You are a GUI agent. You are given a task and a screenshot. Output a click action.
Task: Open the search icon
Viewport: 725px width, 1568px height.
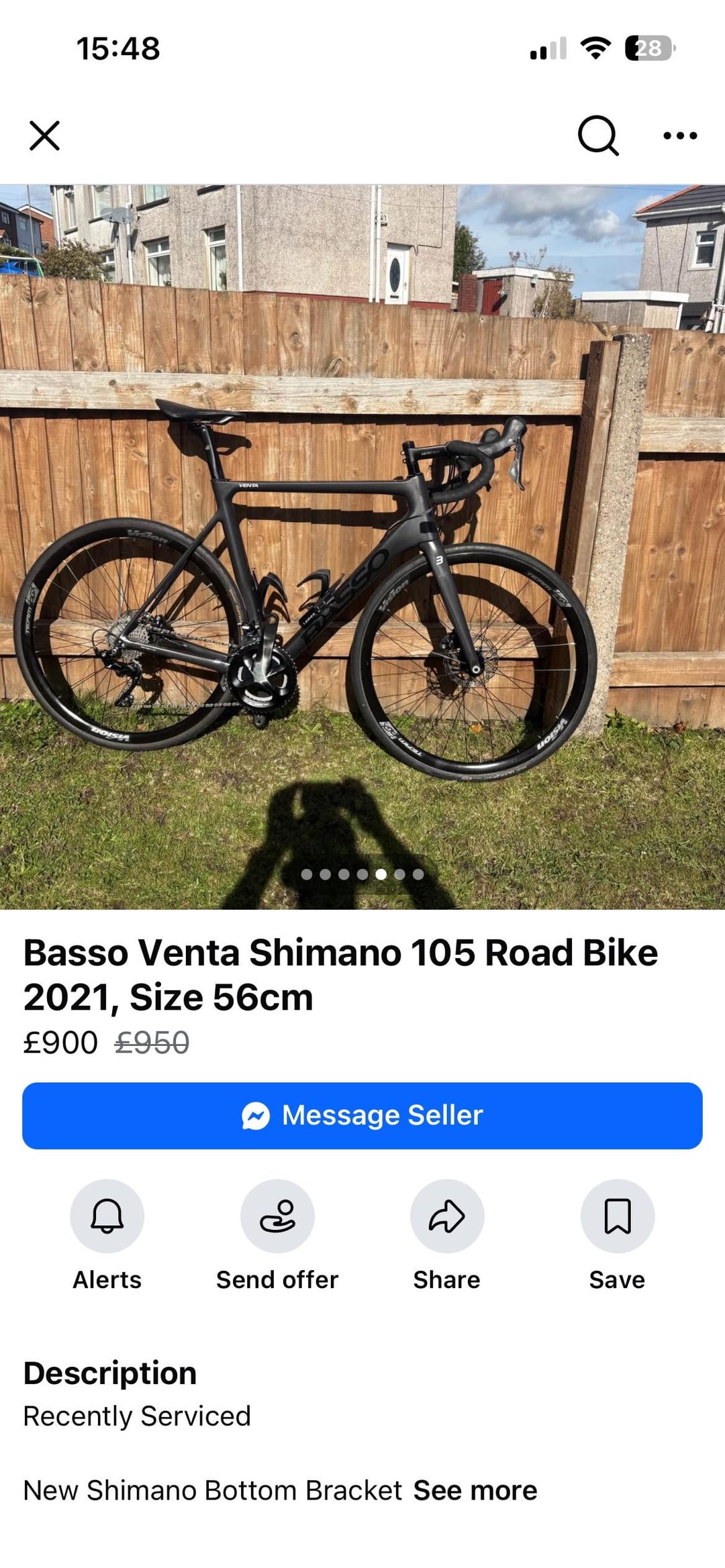coord(597,136)
